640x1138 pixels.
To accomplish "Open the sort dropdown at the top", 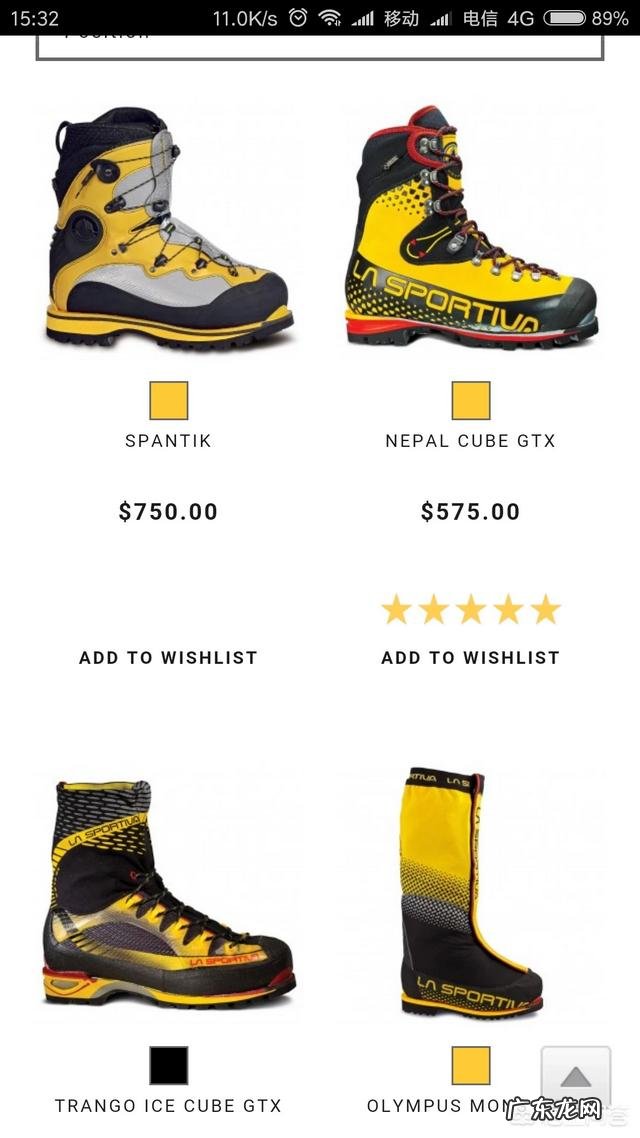I will pos(320,45).
